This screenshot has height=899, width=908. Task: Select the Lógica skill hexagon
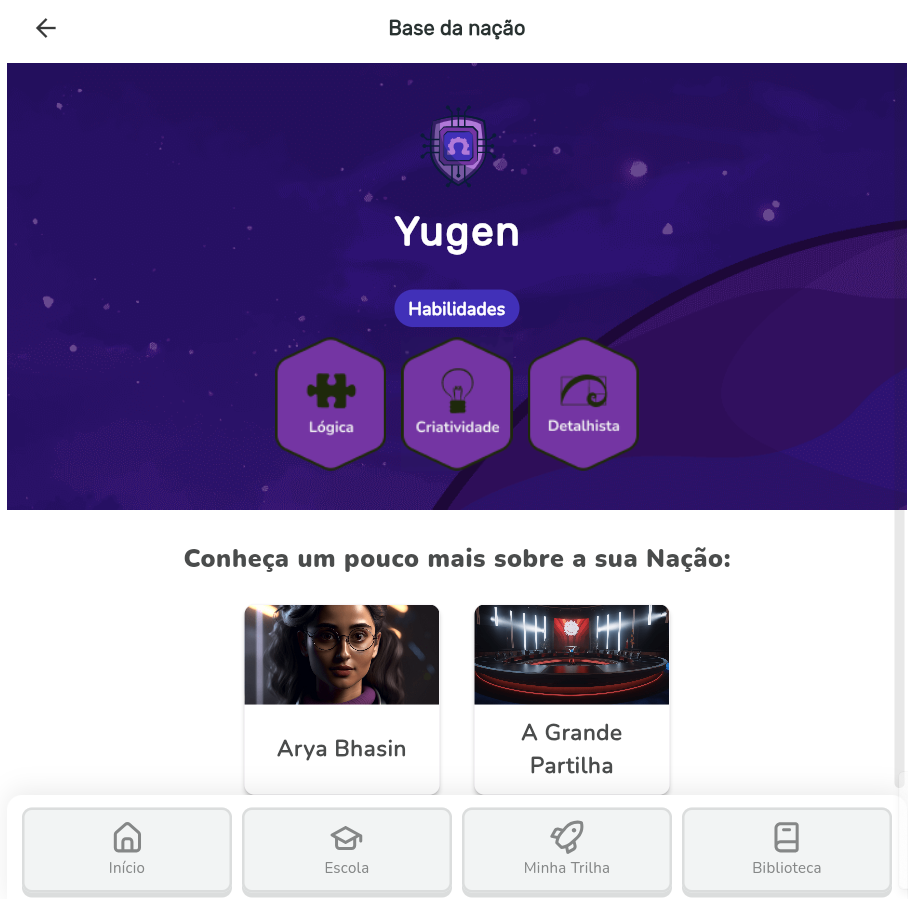(331, 404)
